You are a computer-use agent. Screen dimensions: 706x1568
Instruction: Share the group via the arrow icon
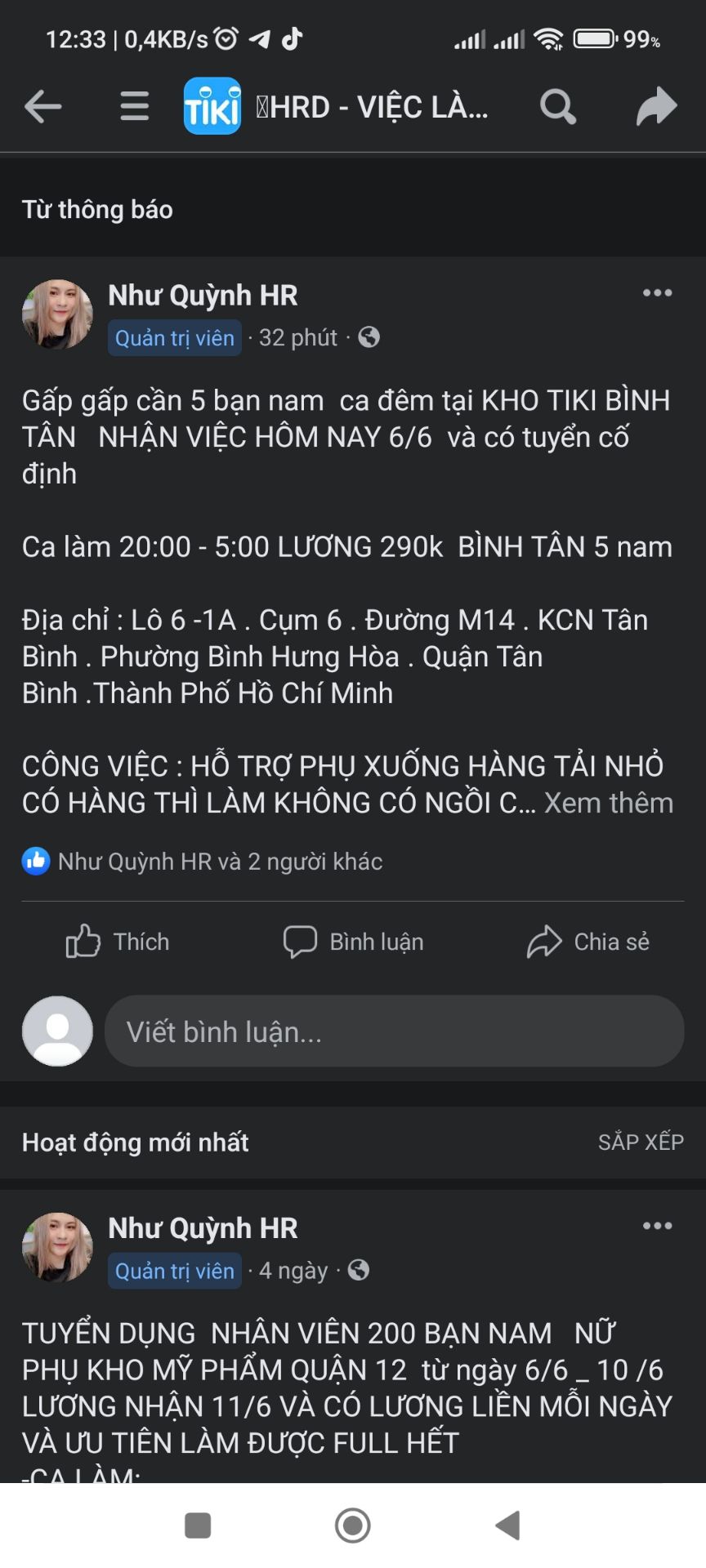click(656, 106)
